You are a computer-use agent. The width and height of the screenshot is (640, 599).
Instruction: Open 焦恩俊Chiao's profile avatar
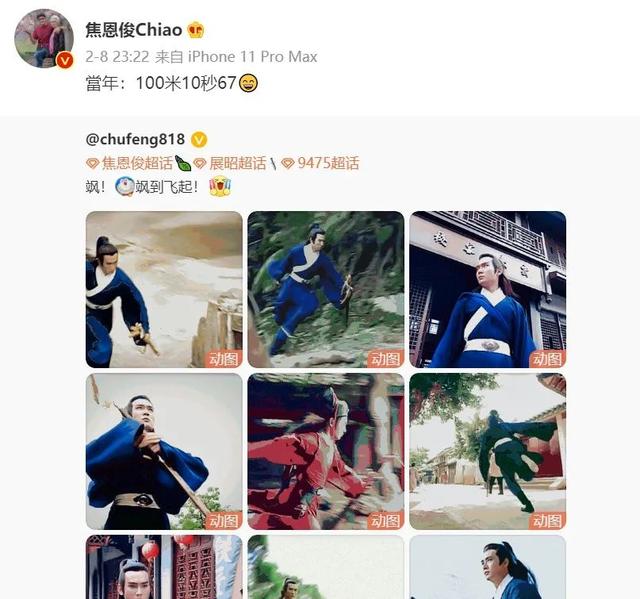point(44,38)
